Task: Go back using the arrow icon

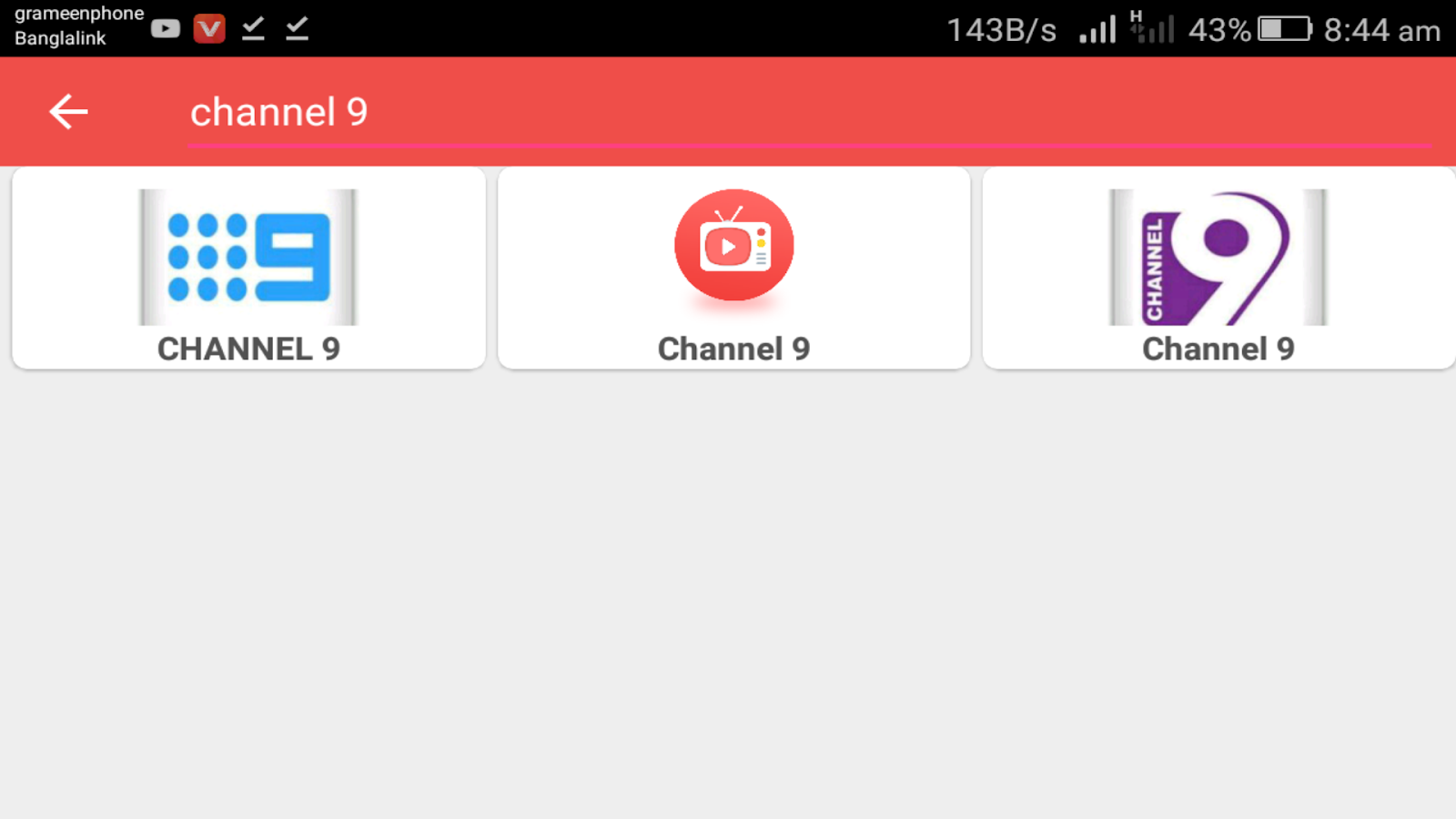Action: click(x=68, y=112)
